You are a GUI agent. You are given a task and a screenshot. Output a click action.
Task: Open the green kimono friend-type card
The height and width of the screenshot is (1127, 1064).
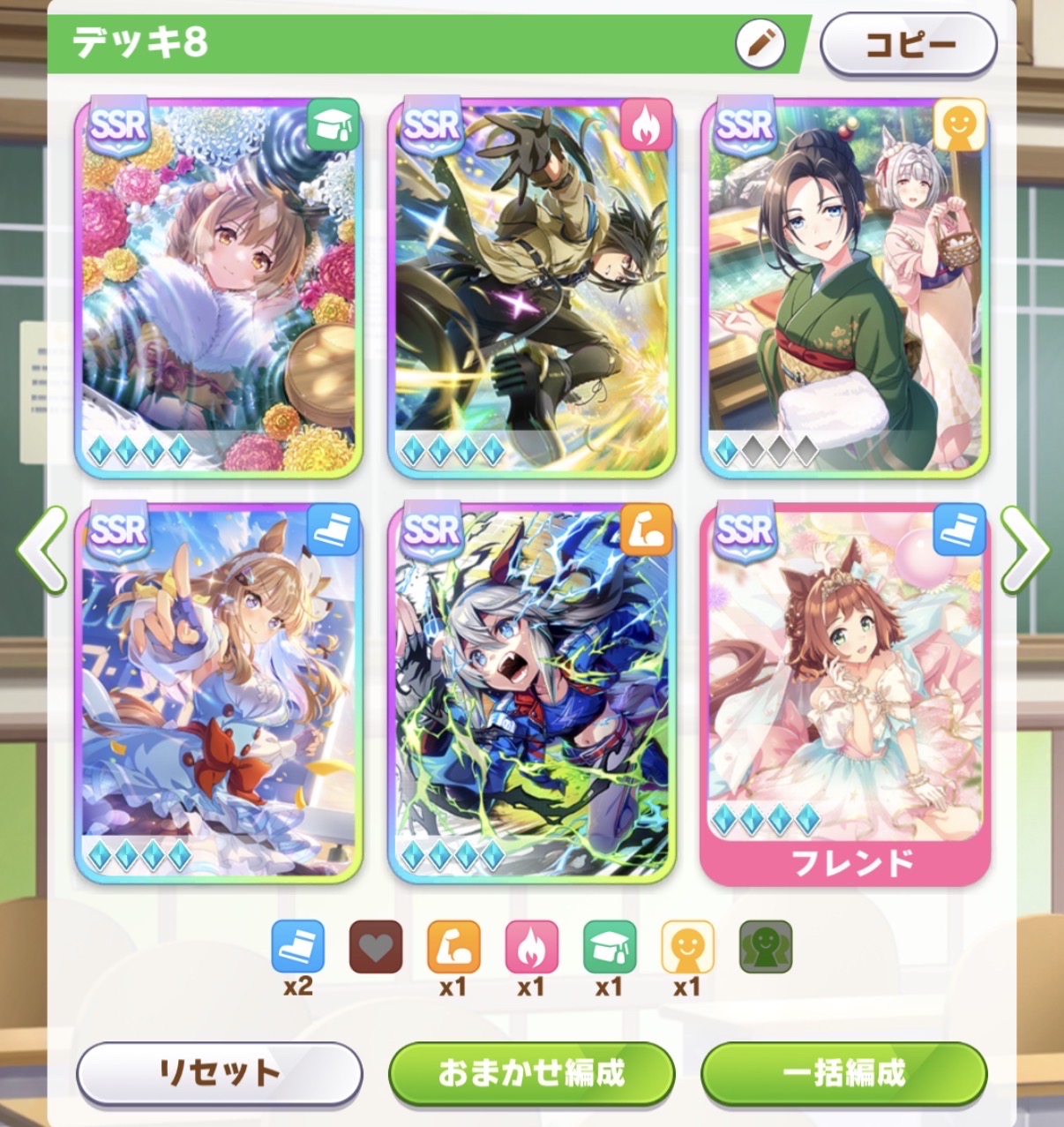[844, 288]
